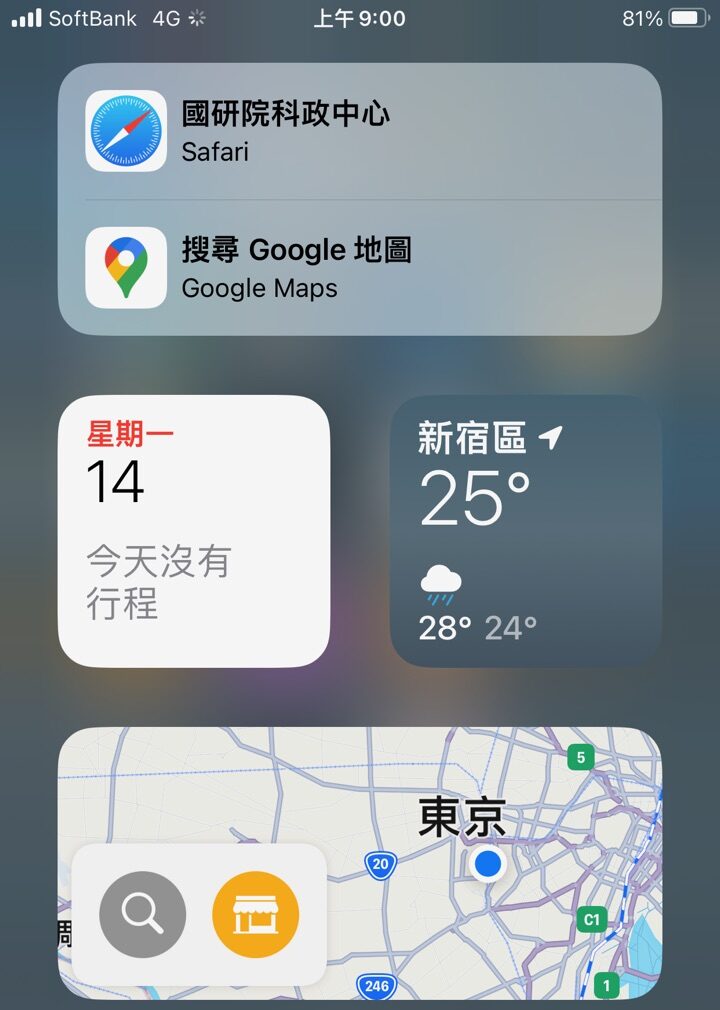The image size is (720, 1010).
Task: Open the calendar widget showing 星期一 14
Action: point(193,531)
